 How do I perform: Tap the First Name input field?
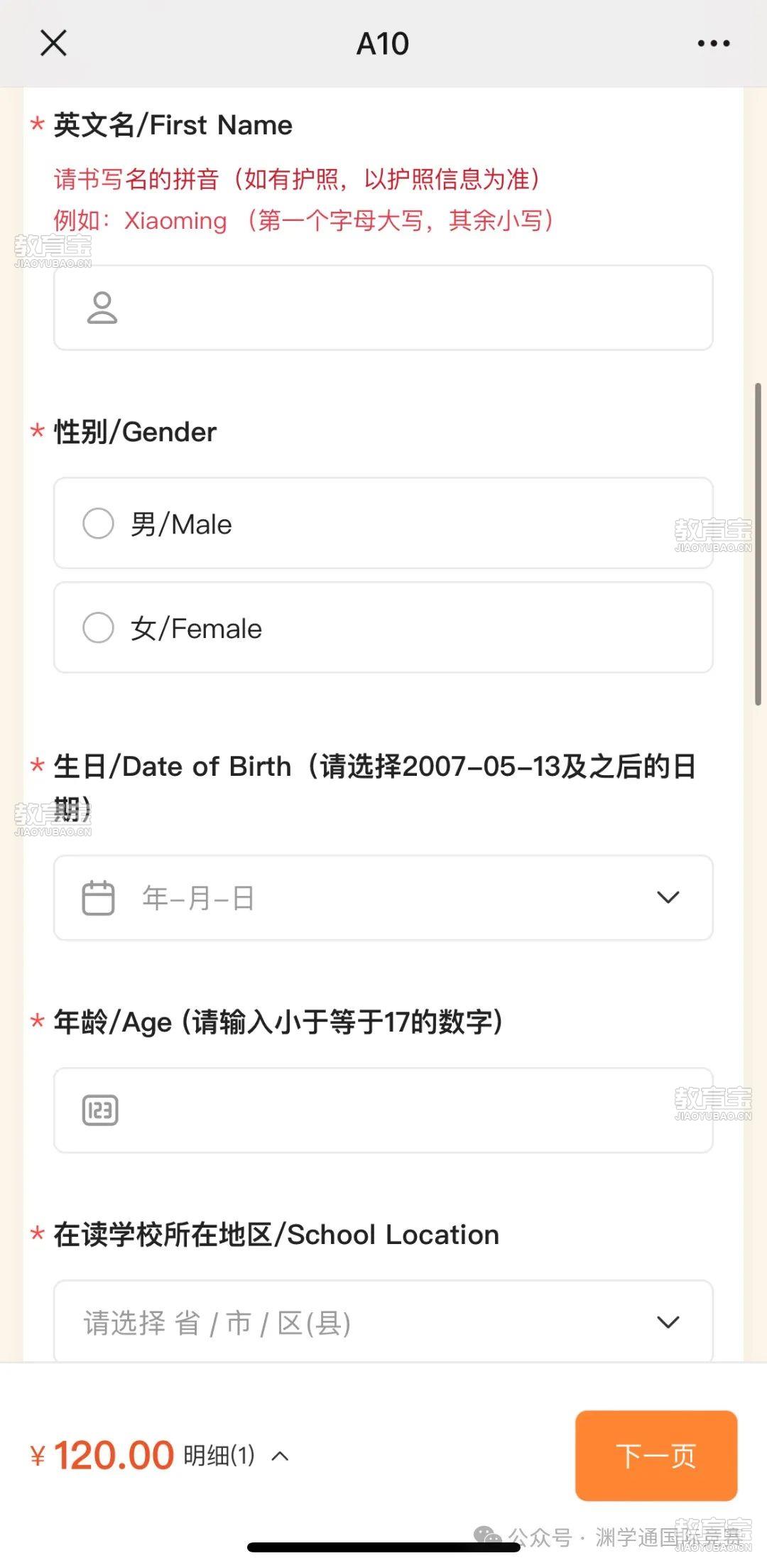click(383, 308)
